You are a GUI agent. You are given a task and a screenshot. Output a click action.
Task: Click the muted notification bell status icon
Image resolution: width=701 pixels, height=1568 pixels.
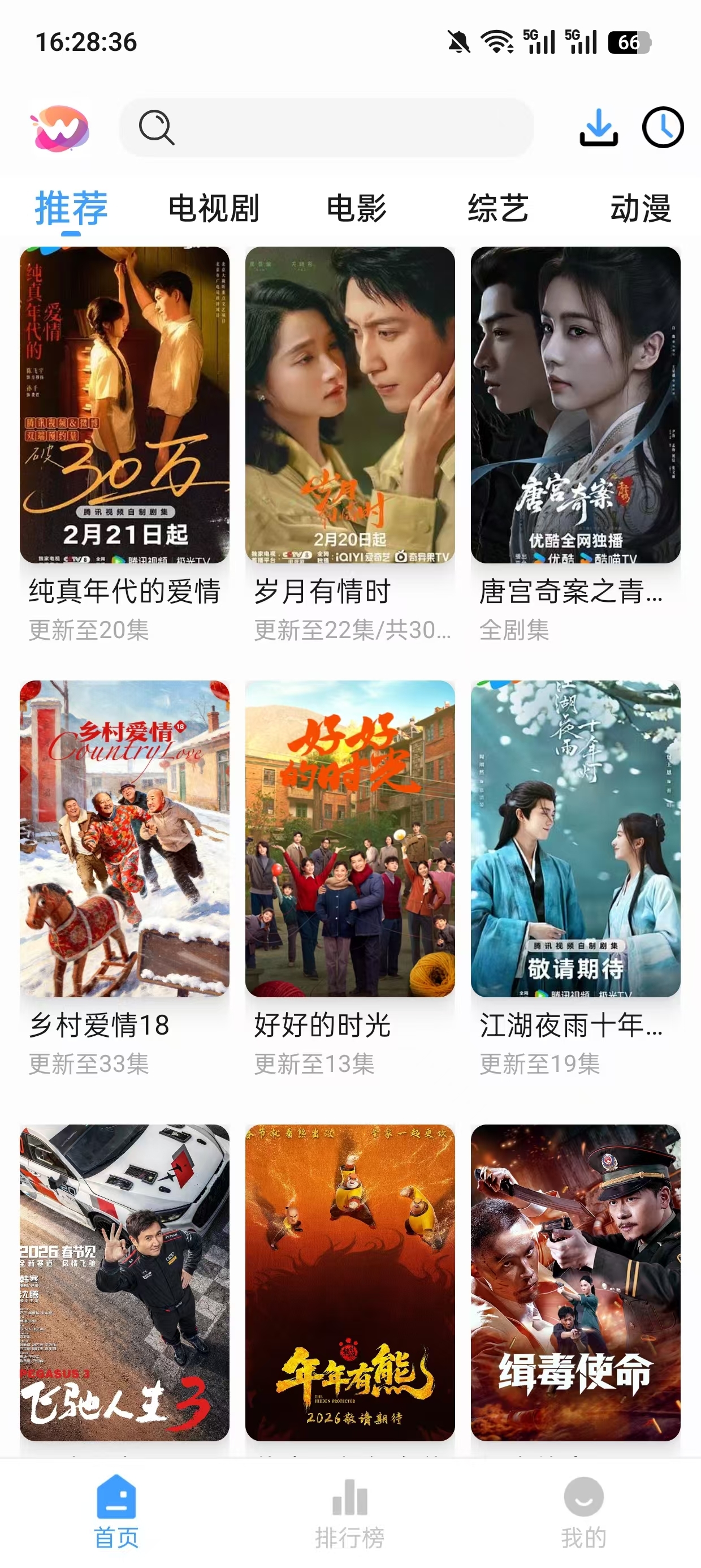(458, 41)
